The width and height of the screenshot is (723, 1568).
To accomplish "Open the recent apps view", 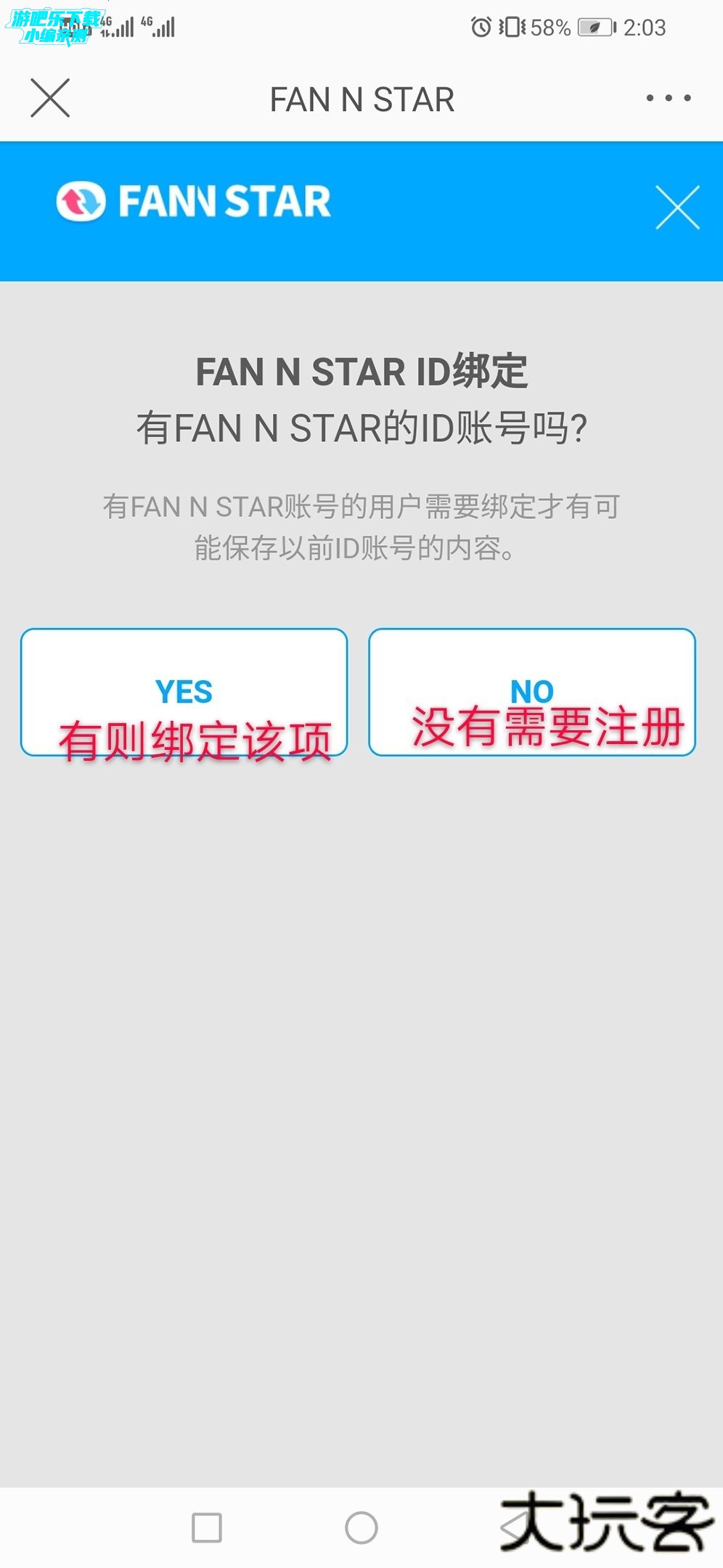I will click(207, 1527).
